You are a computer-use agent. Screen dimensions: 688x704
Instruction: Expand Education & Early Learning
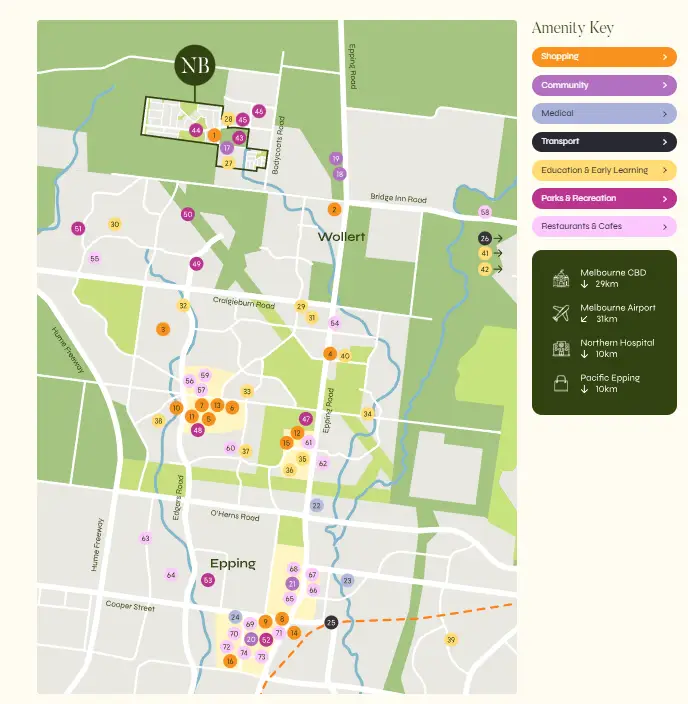[x=604, y=170]
